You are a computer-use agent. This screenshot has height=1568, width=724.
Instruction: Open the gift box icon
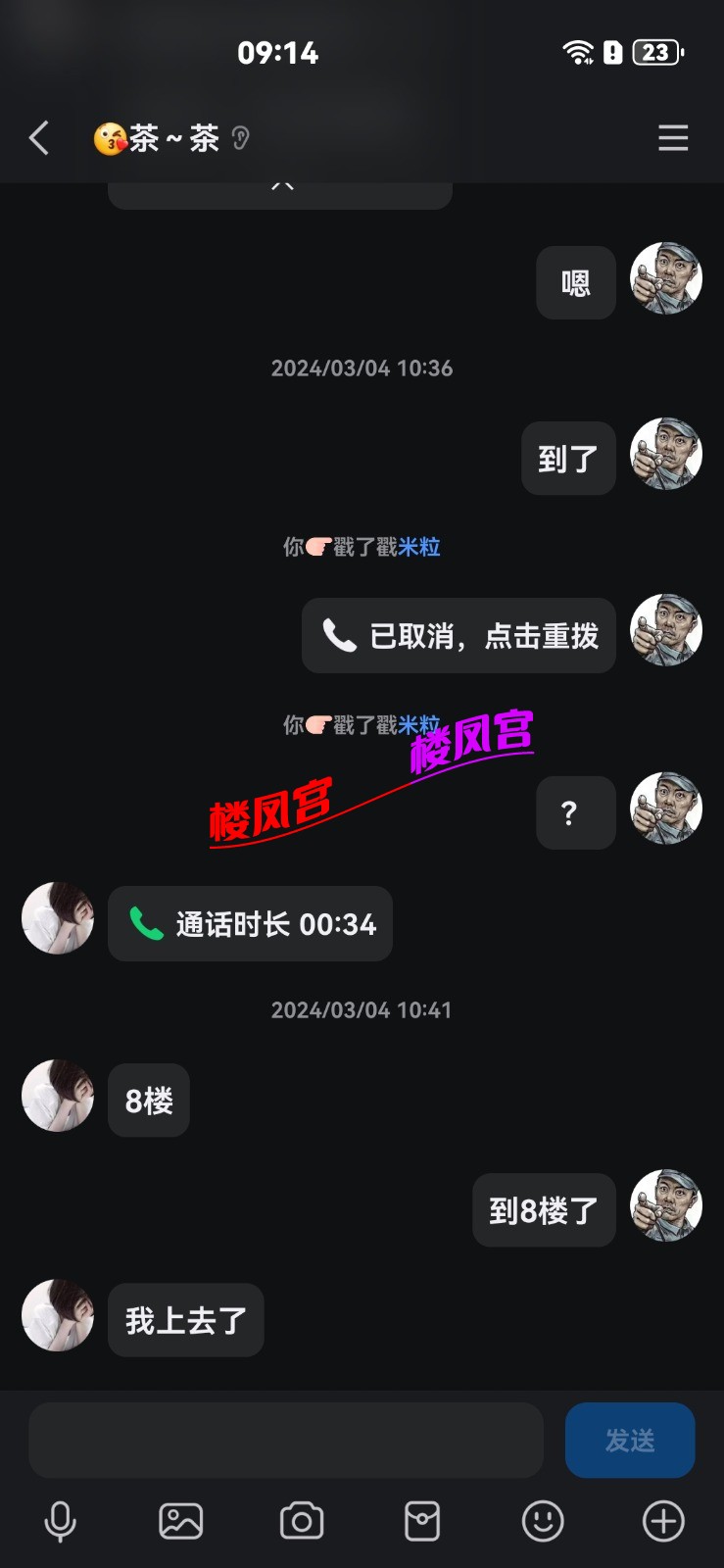click(422, 1520)
